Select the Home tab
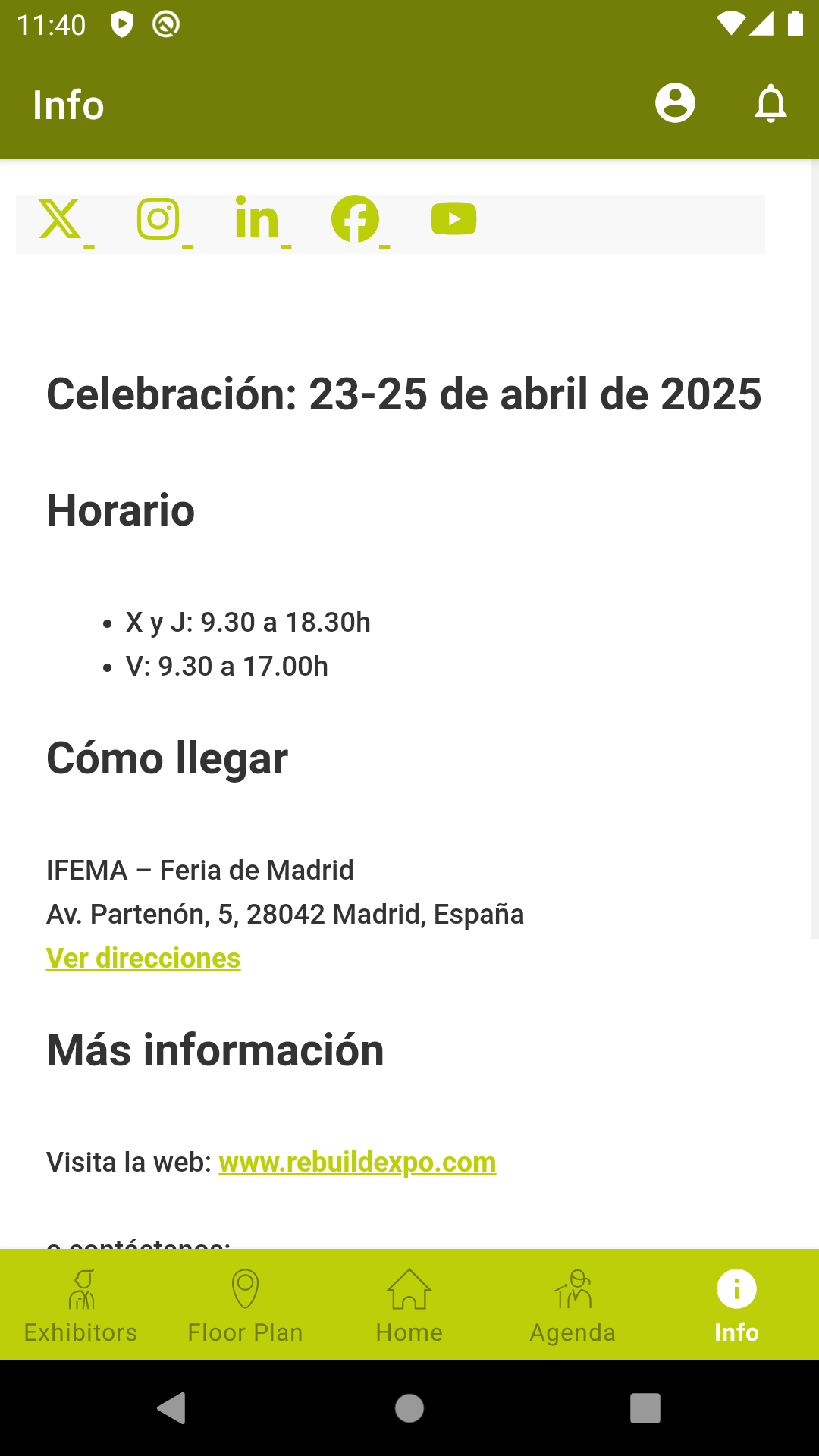The image size is (819, 1456). pyautogui.click(x=409, y=1305)
